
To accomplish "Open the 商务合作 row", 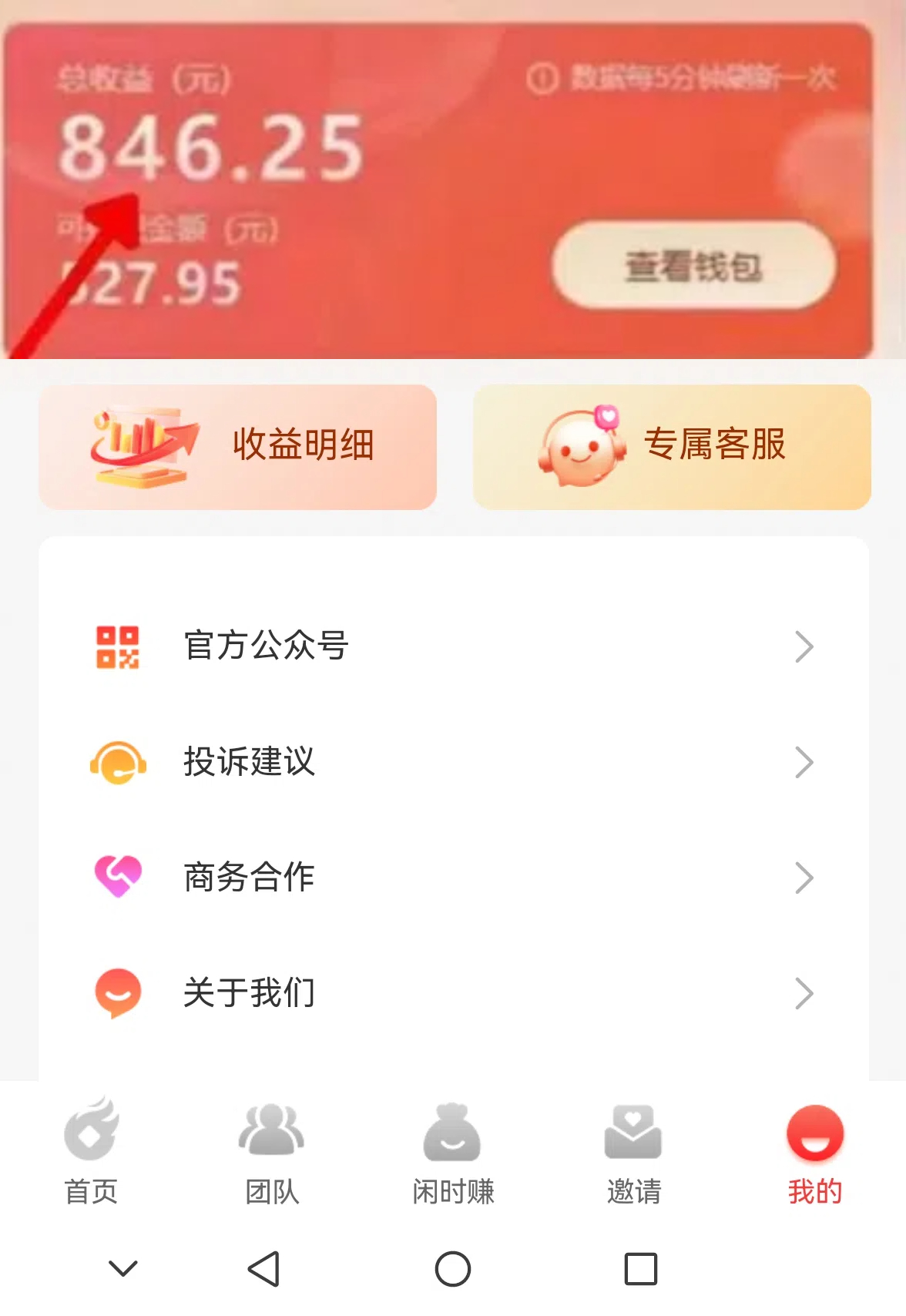I will click(453, 878).
